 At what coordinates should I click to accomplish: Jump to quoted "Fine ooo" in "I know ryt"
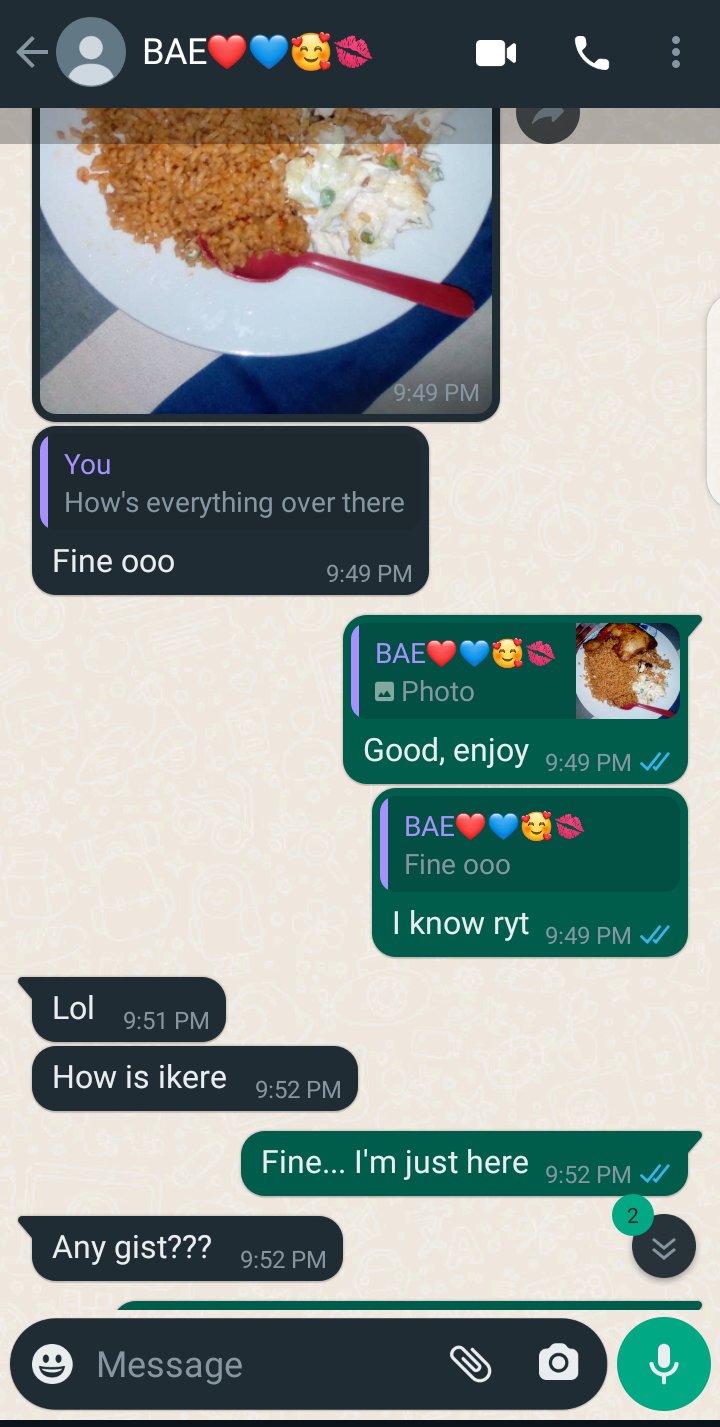[x=530, y=845]
